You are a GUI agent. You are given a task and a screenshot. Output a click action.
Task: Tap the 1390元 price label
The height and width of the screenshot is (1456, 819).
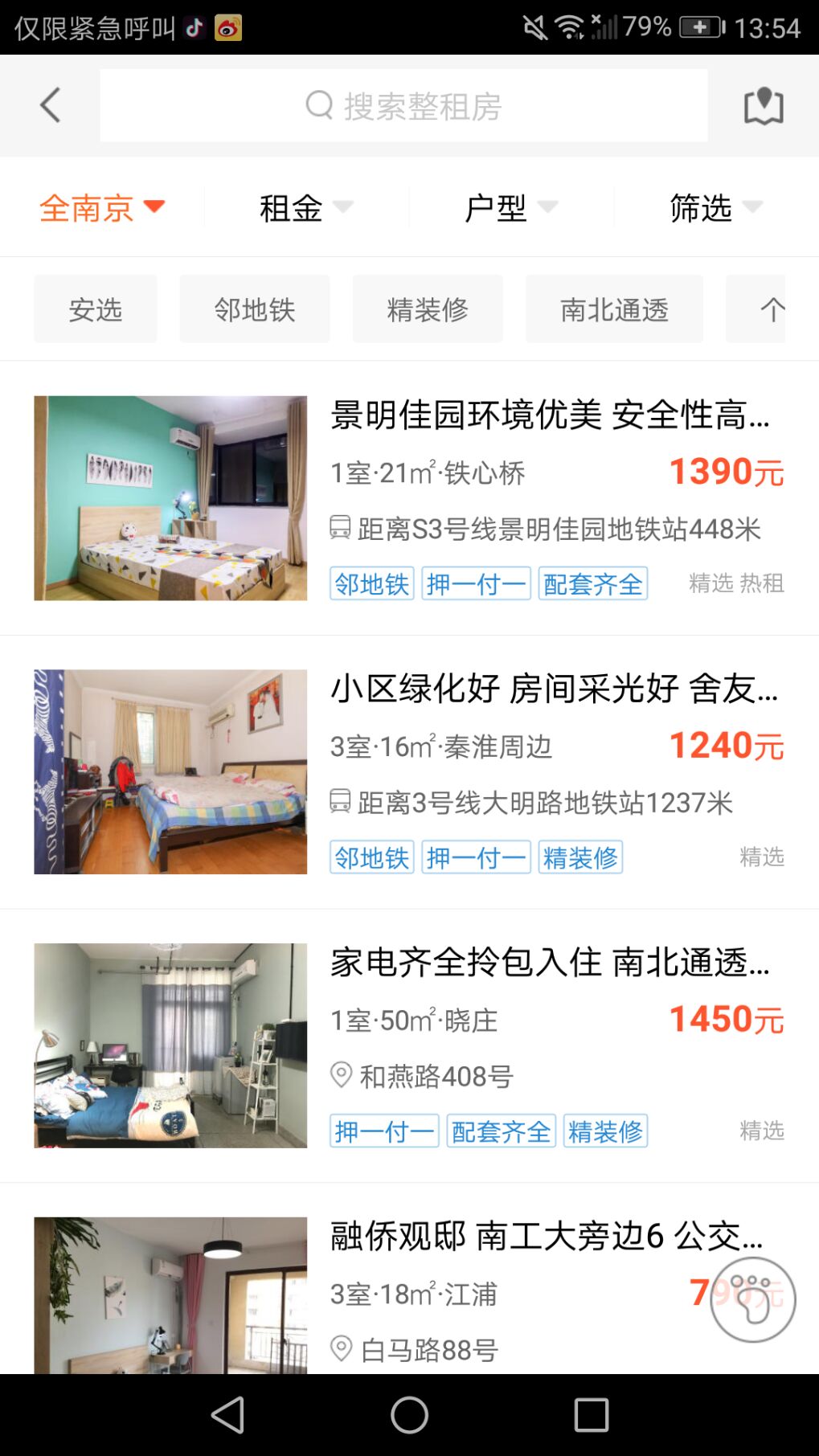726,473
